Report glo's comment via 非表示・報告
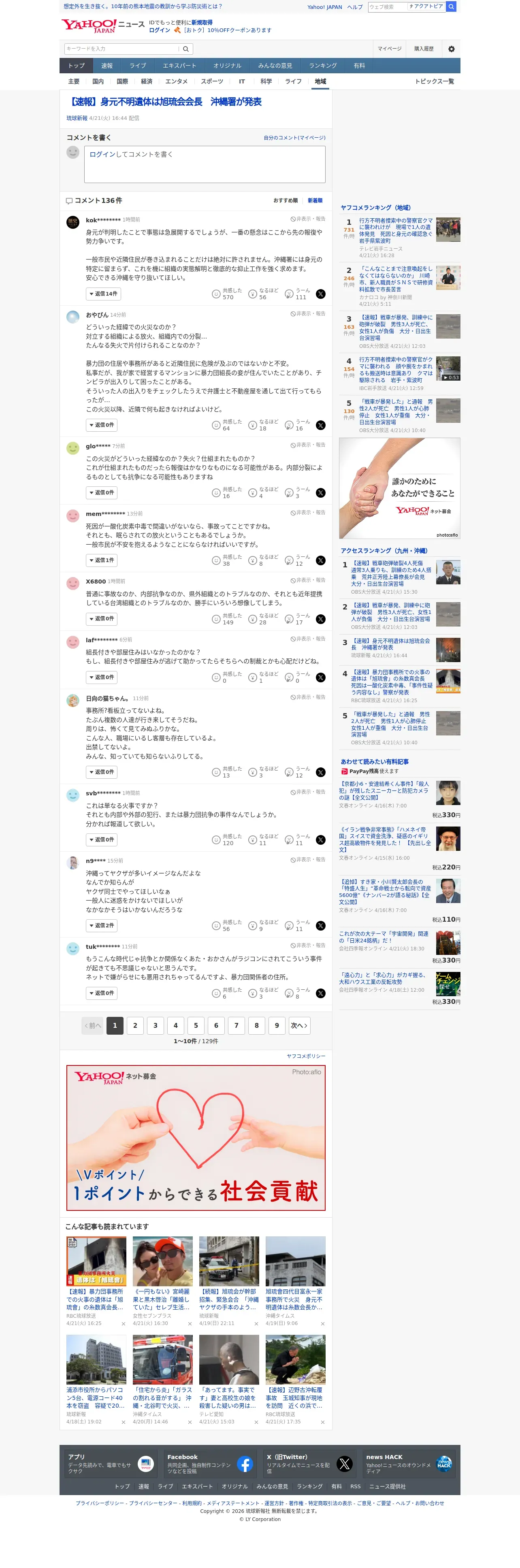 [x=308, y=445]
